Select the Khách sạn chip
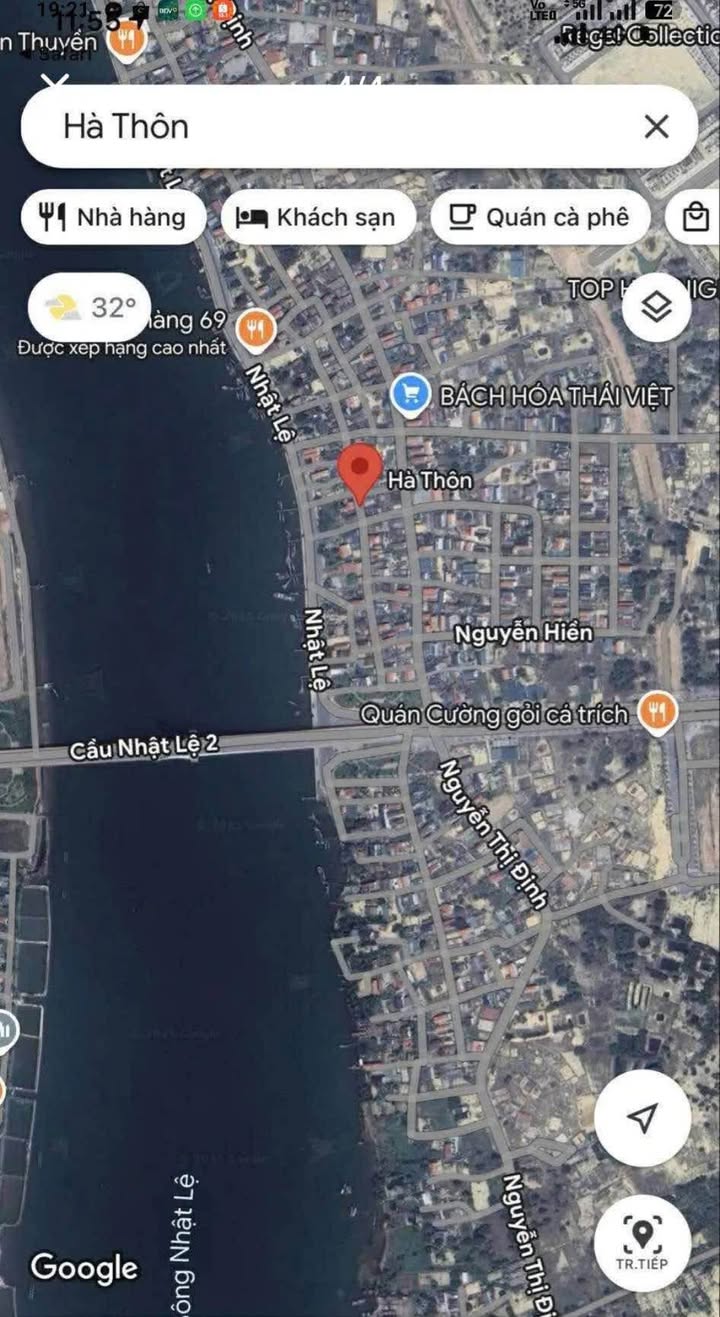The image size is (720, 1317). (317, 217)
